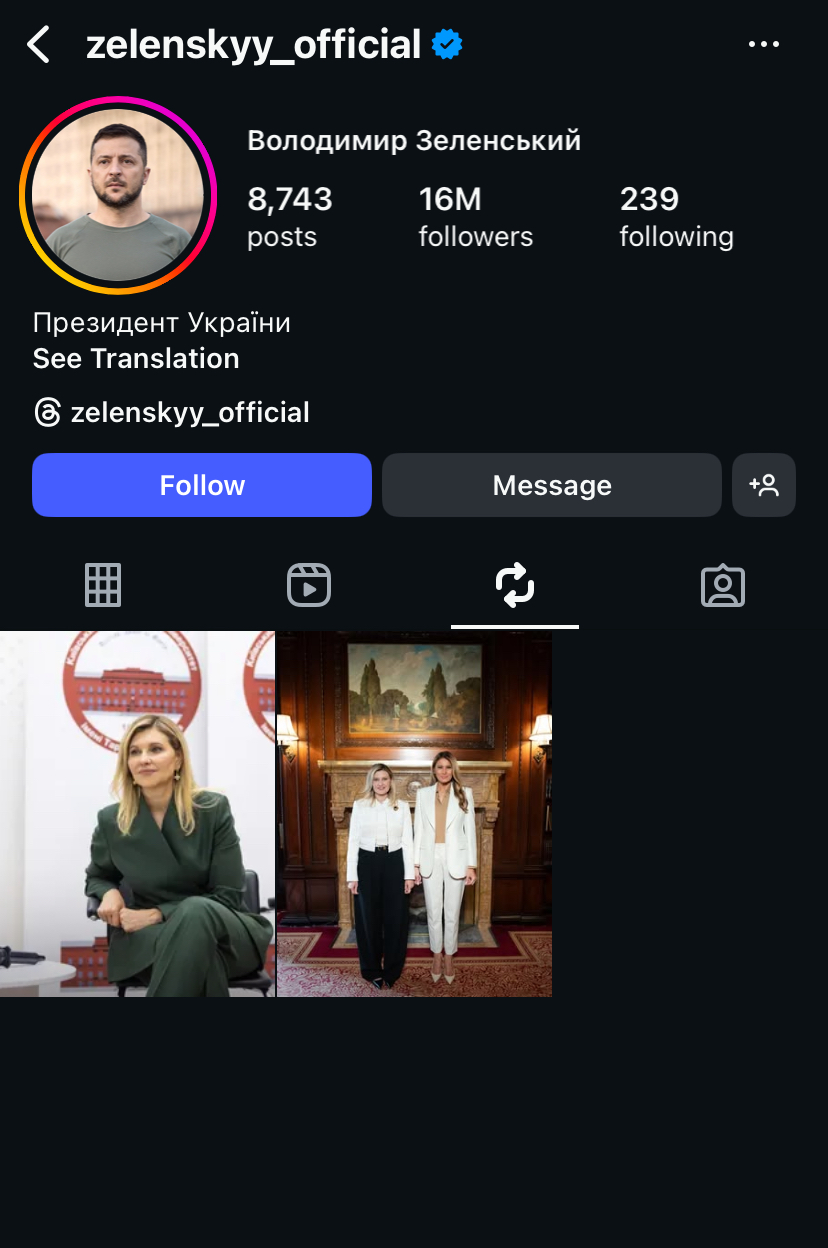View the story from the profile picture
The height and width of the screenshot is (1248, 828).
click(118, 196)
